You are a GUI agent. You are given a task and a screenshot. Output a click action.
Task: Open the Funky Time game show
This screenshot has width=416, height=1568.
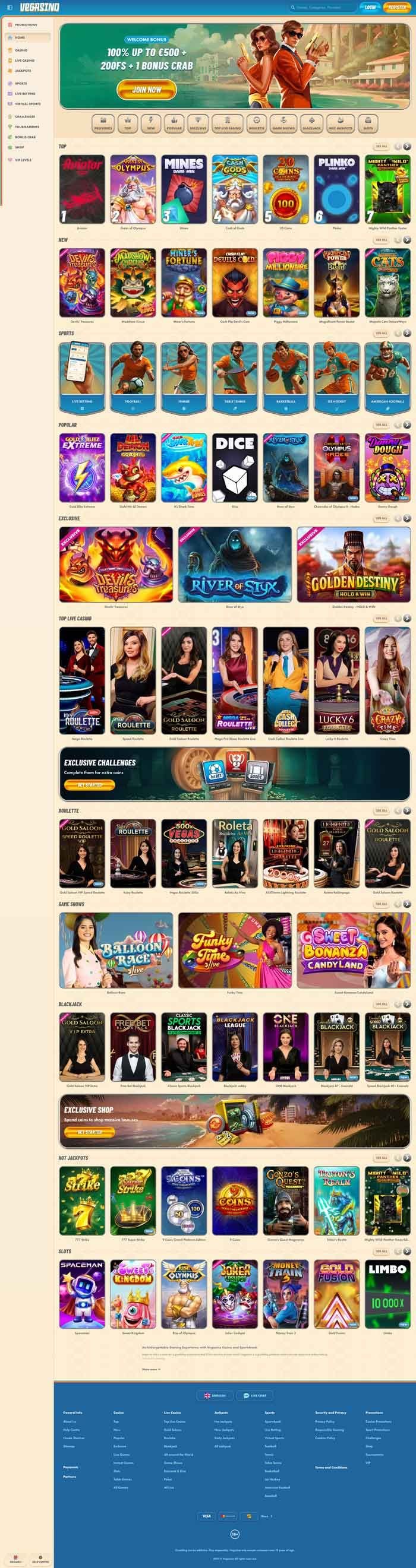(235, 949)
